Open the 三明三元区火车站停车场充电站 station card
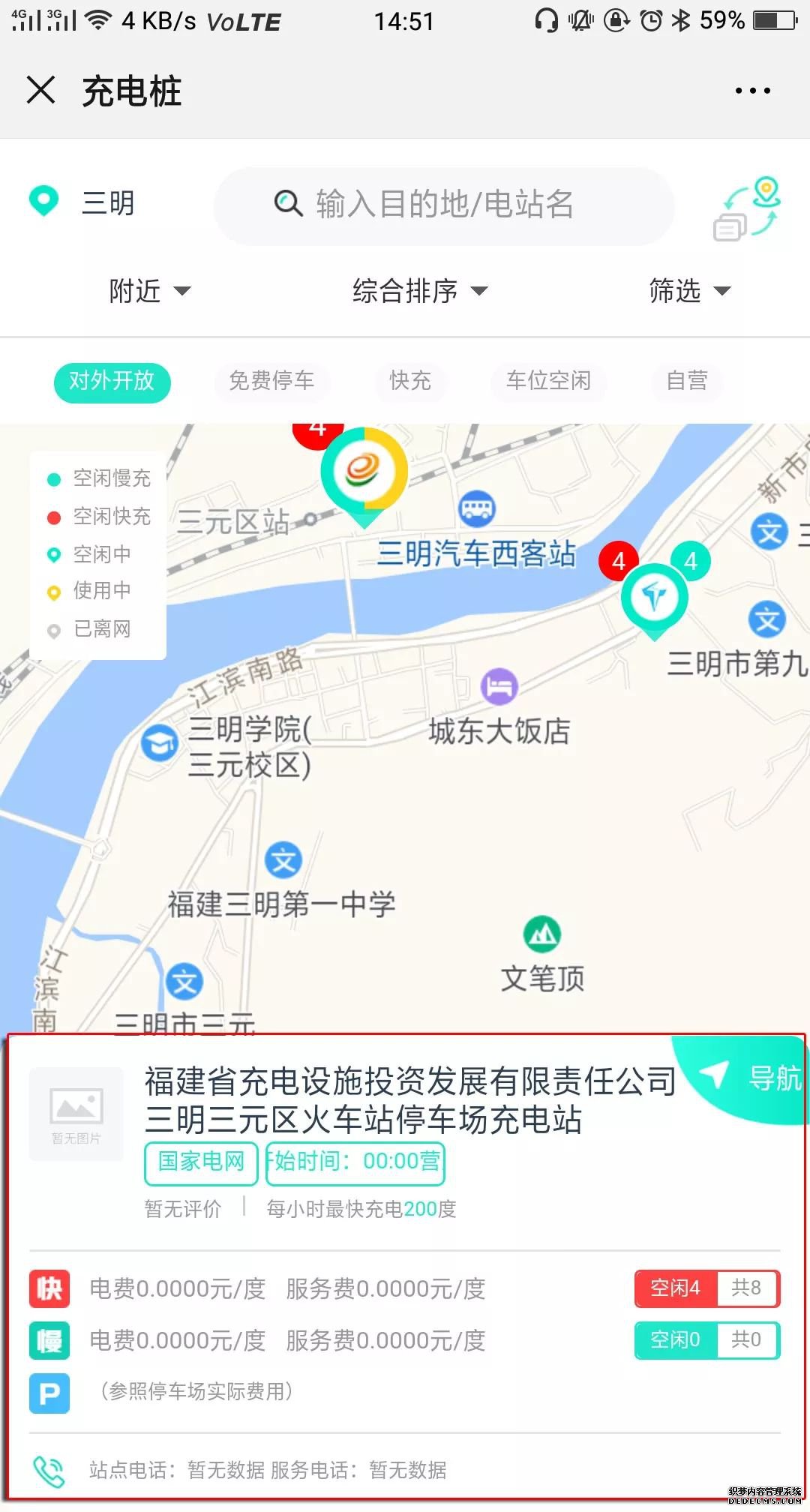Image resolution: width=810 pixels, height=1512 pixels. pyautogui.click(x=409, y=1100)
